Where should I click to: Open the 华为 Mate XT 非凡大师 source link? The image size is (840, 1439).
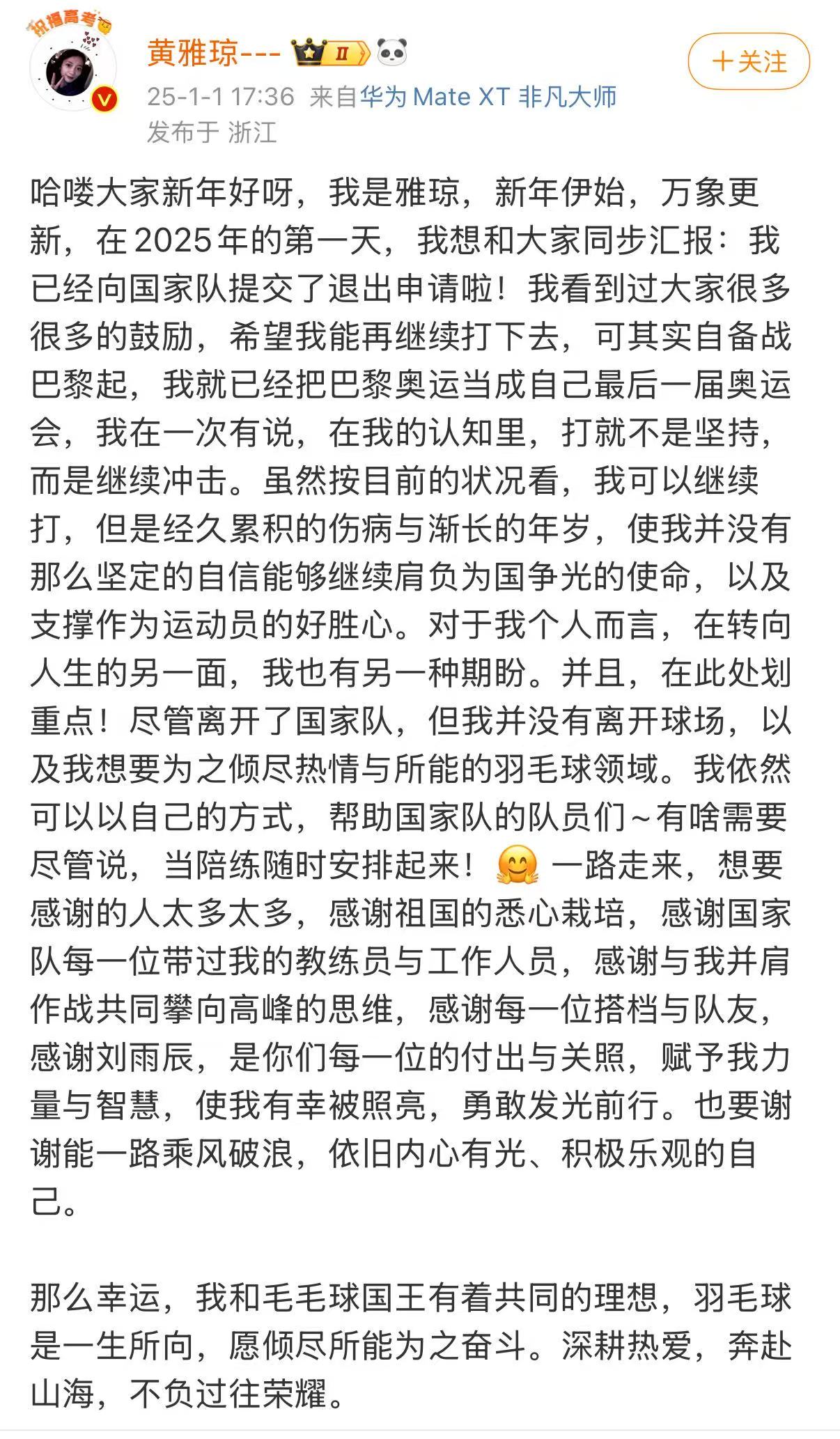[x=488, y=97]
